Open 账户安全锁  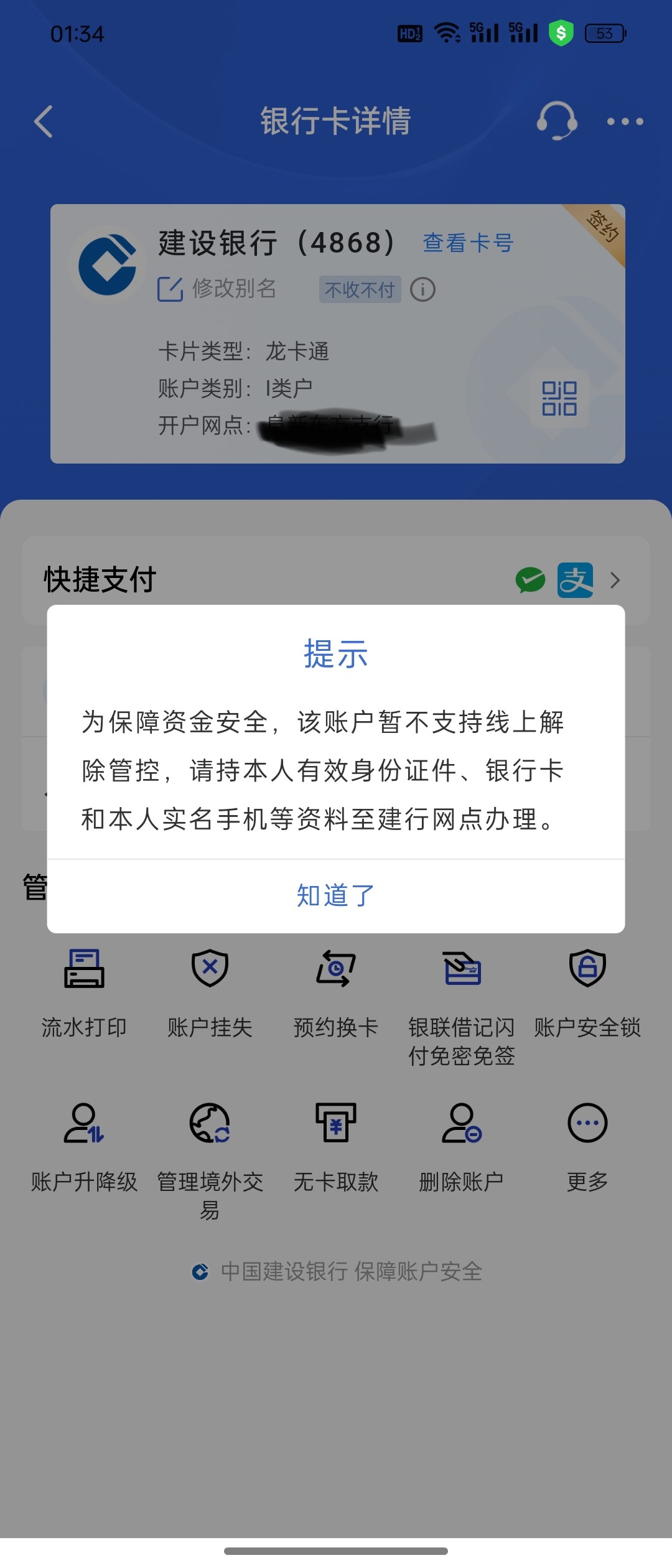click(587, 989)
